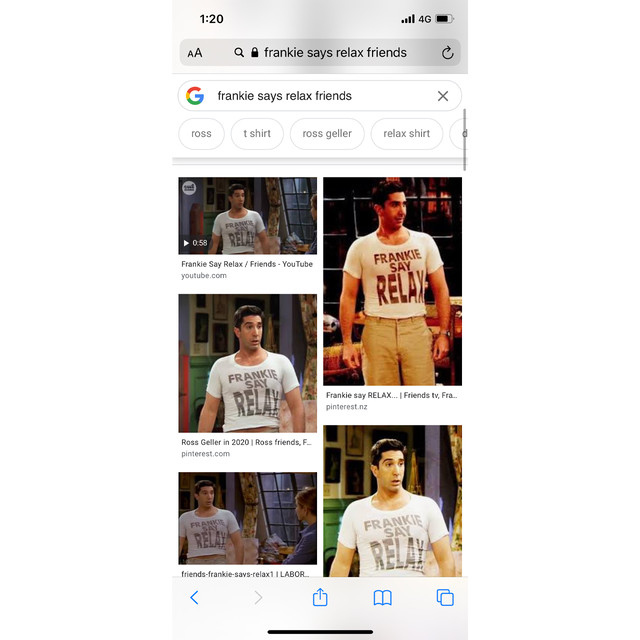Share this page
The width and height of the screenshot is (640, 640).
click(320, 597)
